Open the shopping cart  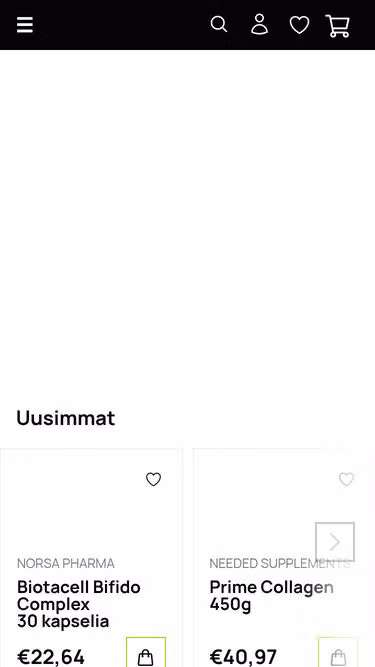[338, 26]
